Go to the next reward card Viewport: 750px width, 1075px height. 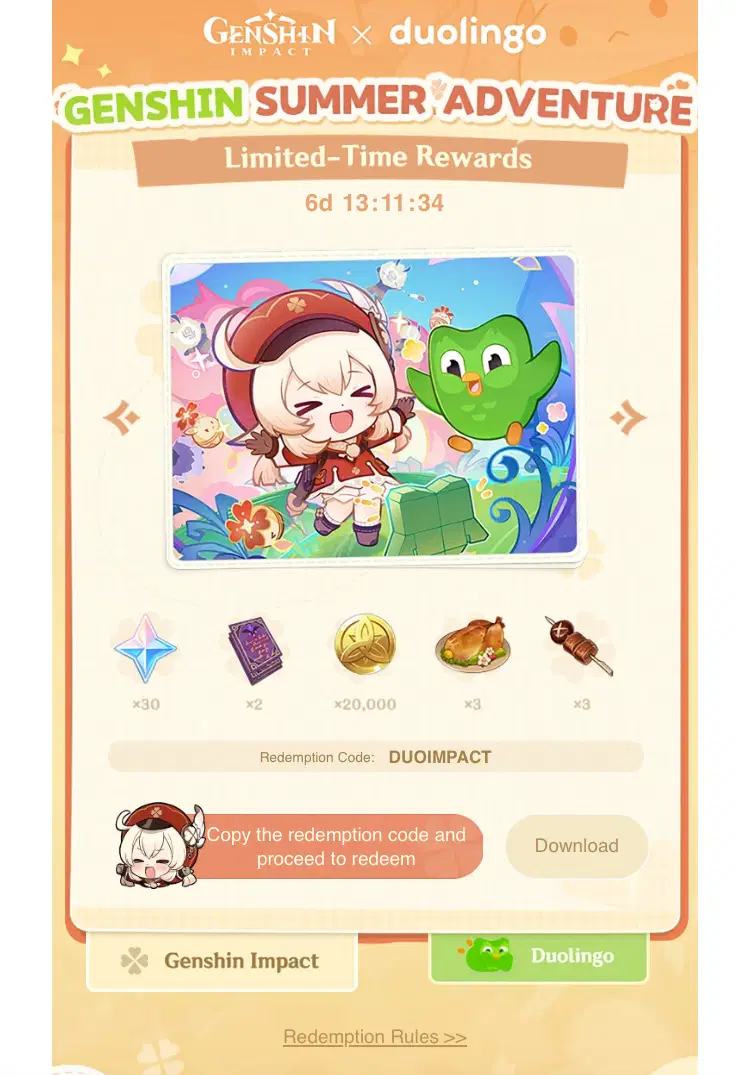[x=628, y=418]
